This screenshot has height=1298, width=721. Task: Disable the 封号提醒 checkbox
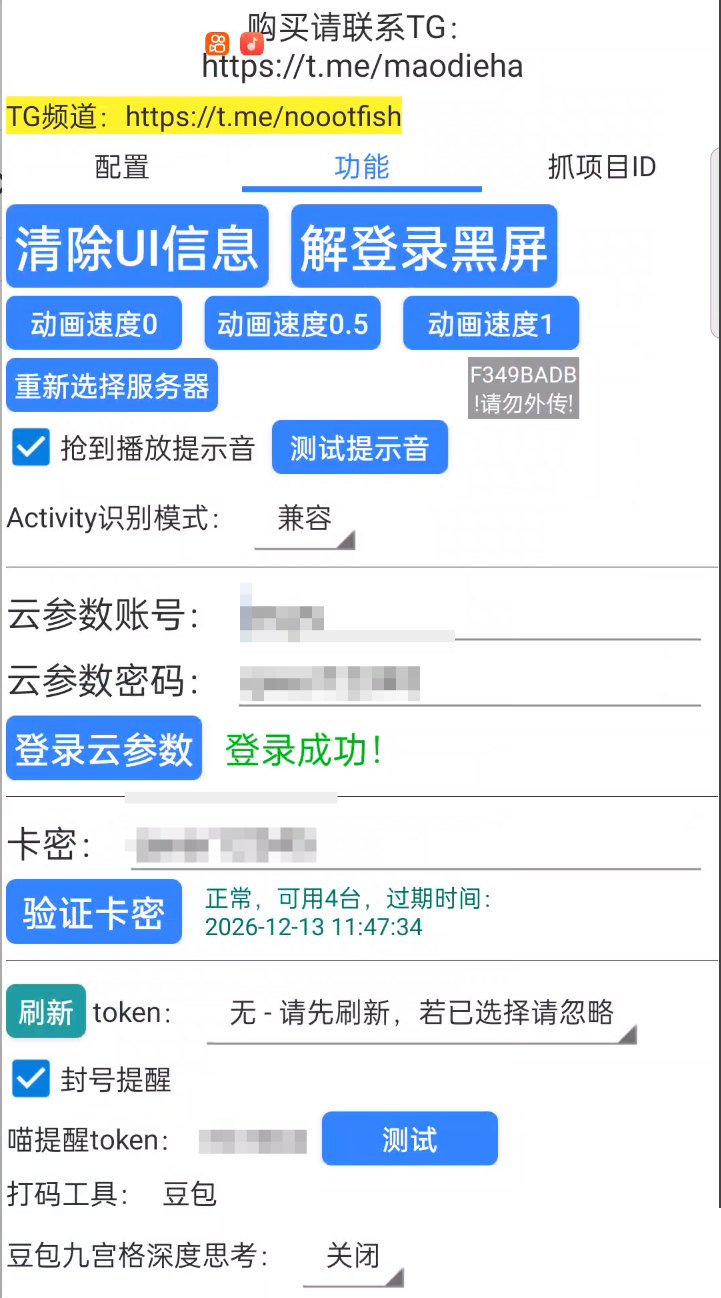click(31, 1079)
